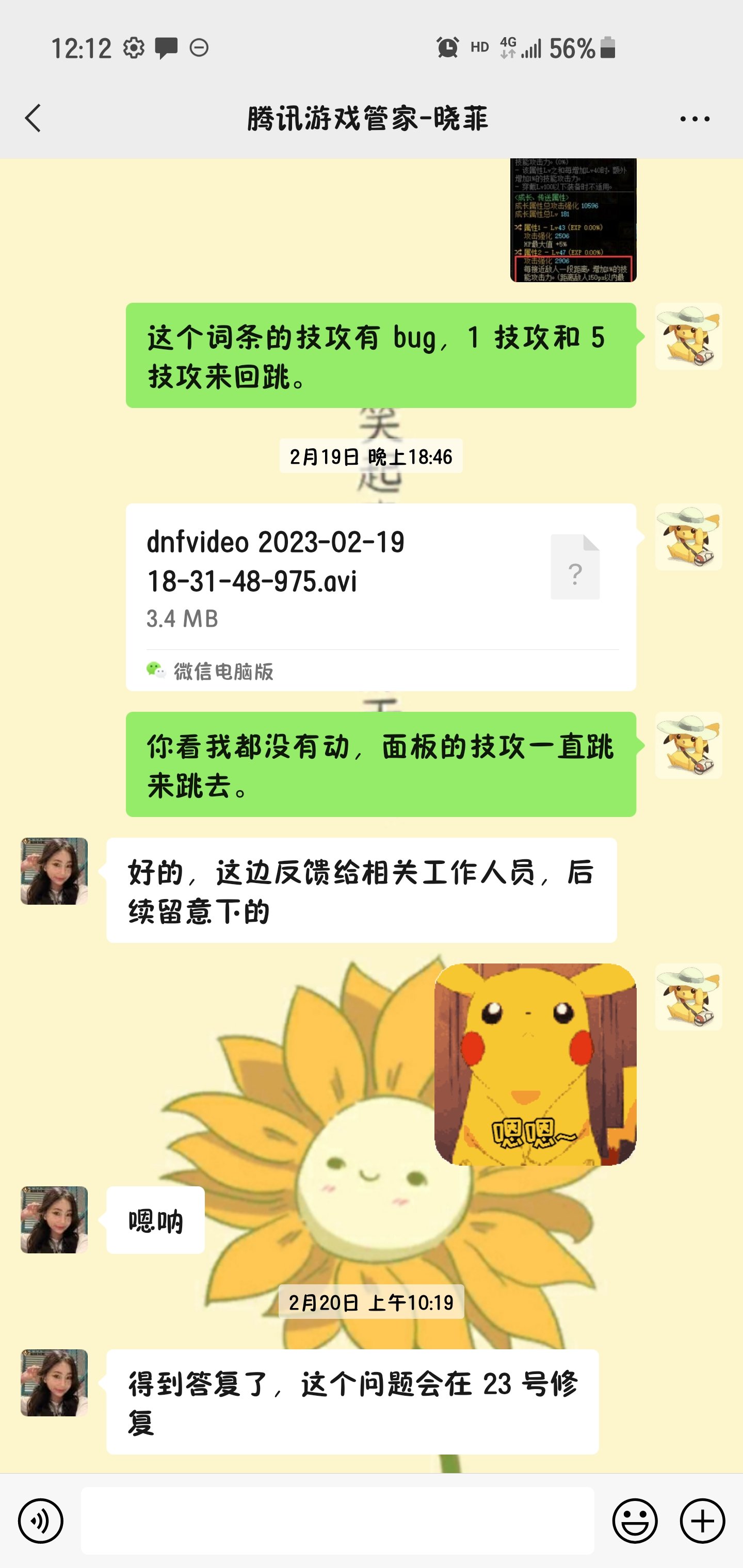The height and width of the screenshot is (1568, 743).
Task: Open the Pikachu 嗯嗯~ sticker
Action: point(536,1064)
